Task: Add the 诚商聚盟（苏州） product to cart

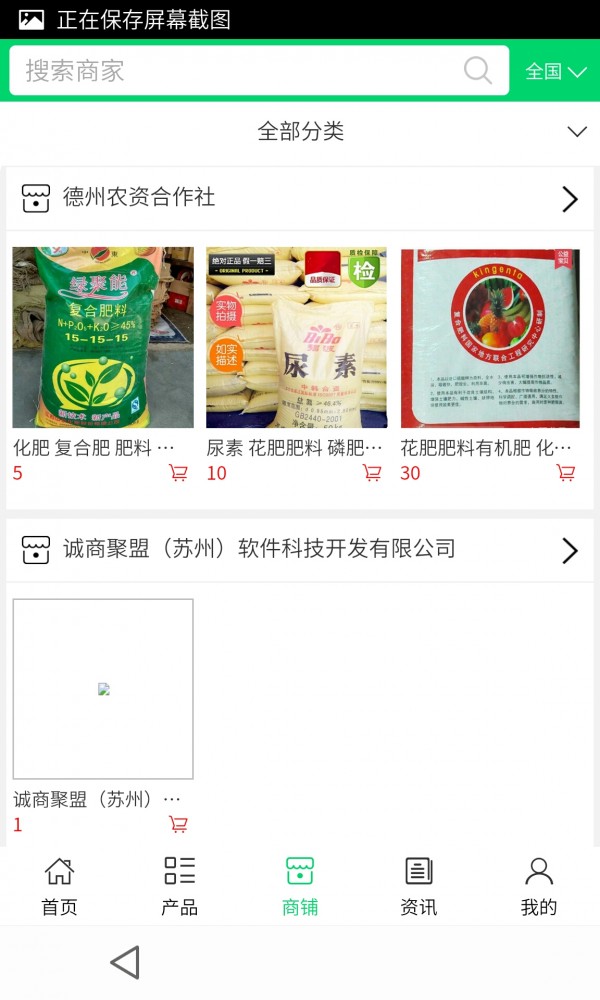Action: (178, 824)
